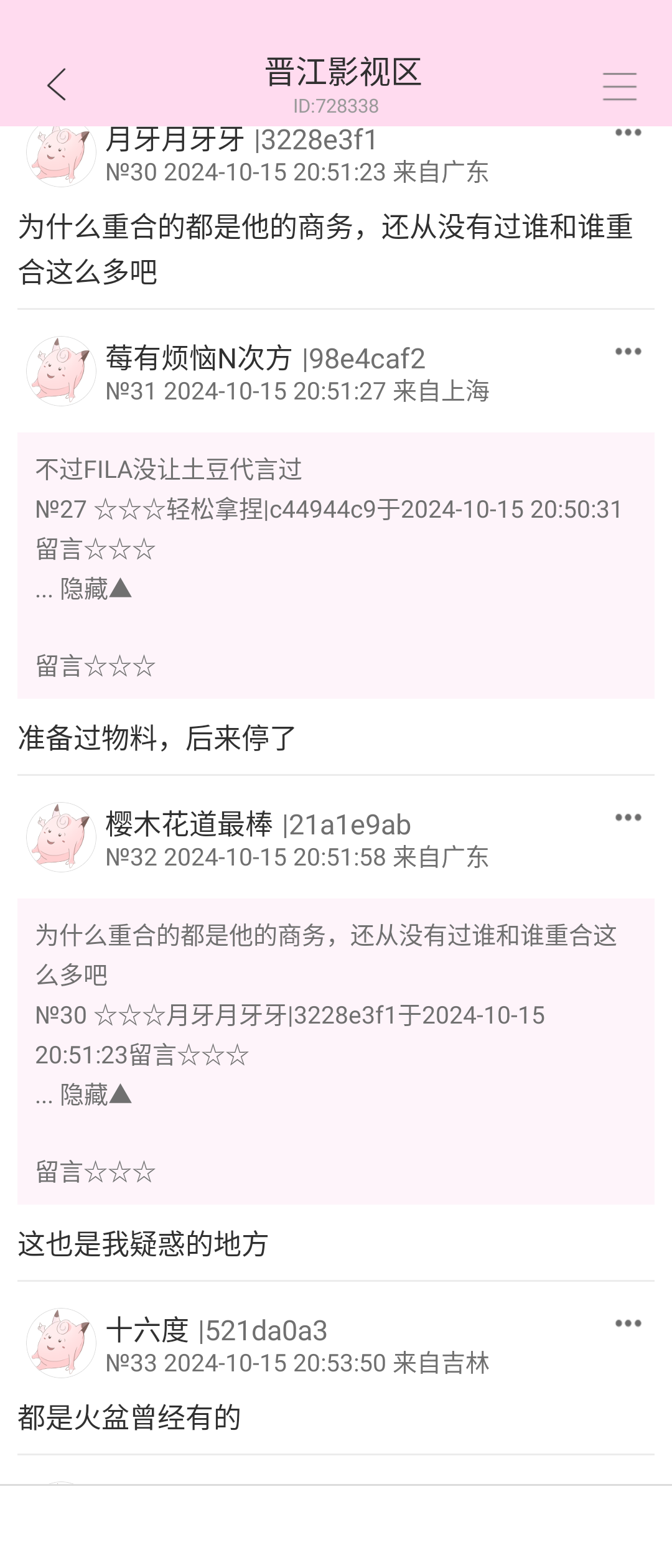Collapse the quoted №30 reply via 隐藏
The width and height of the screenshot is (672, 1568).
(95, 1094)
